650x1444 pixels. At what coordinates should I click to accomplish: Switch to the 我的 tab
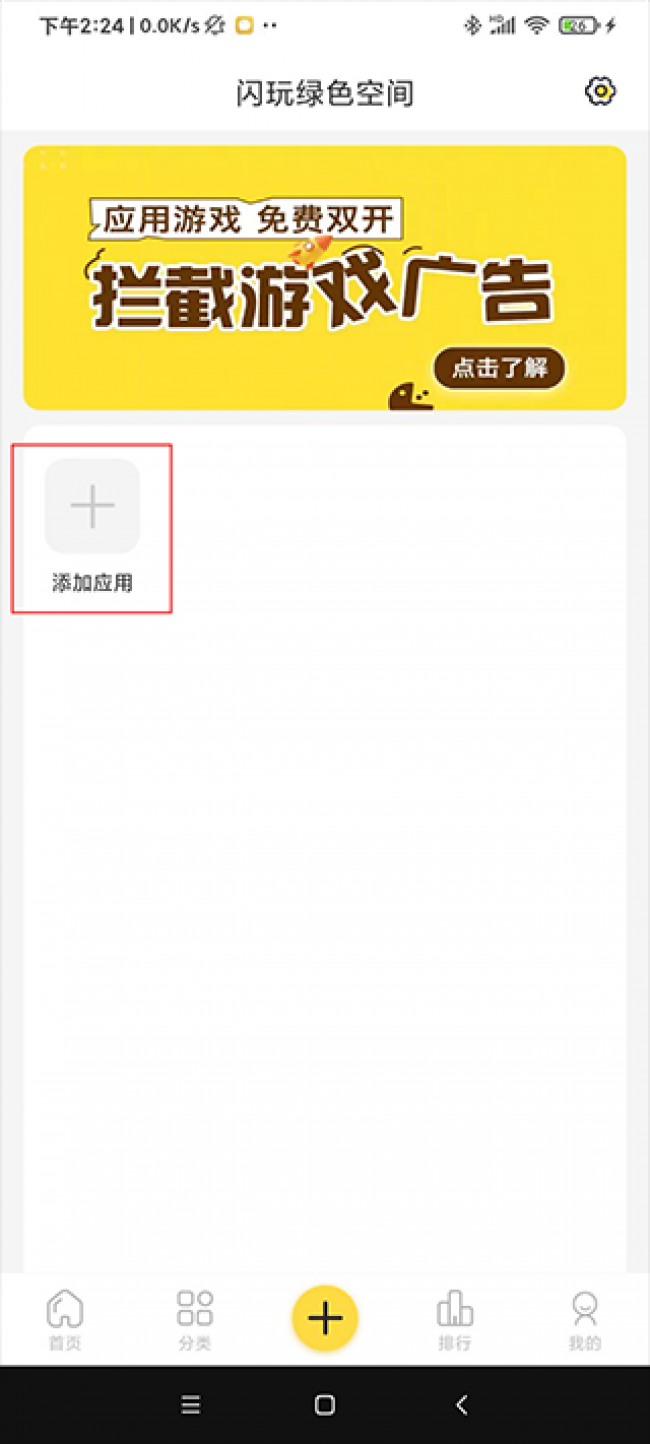[585, 1320]
